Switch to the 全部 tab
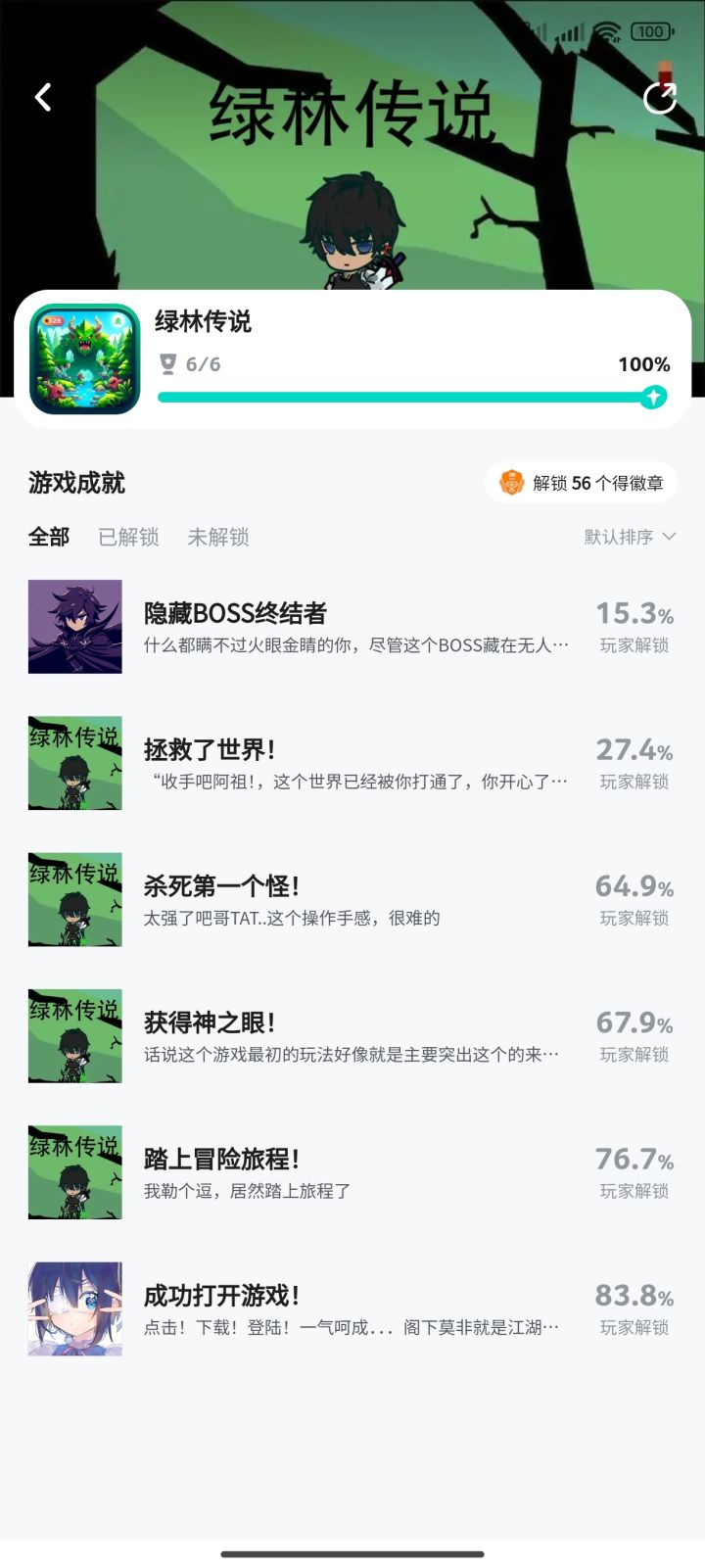This screenshot has width=705, height=1568. point(49,537)
